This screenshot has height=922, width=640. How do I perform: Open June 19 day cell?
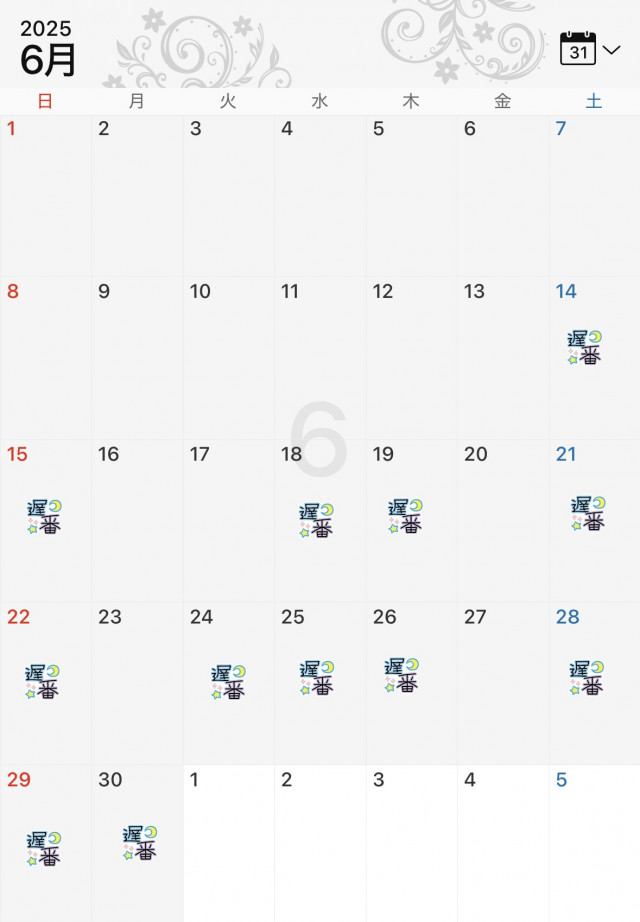tap(411, 520)
